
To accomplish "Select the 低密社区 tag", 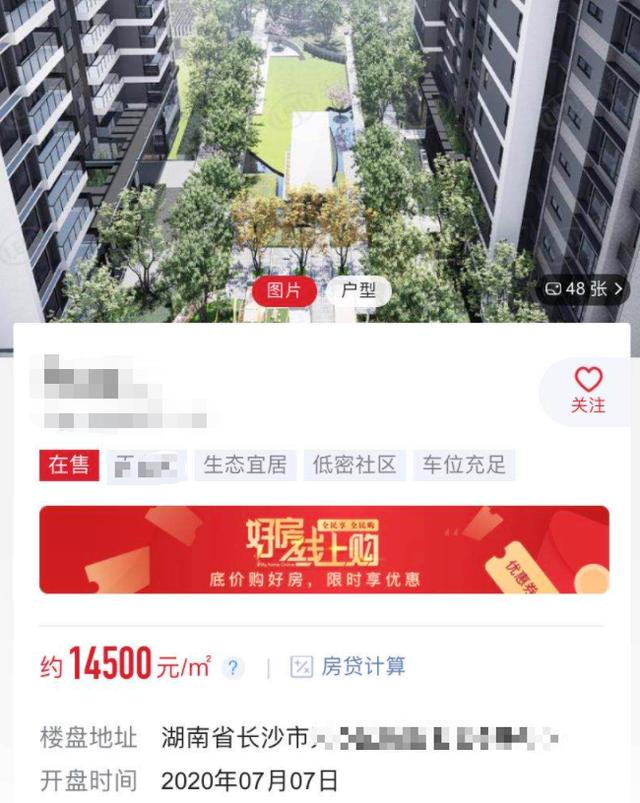I will [354, 465].
